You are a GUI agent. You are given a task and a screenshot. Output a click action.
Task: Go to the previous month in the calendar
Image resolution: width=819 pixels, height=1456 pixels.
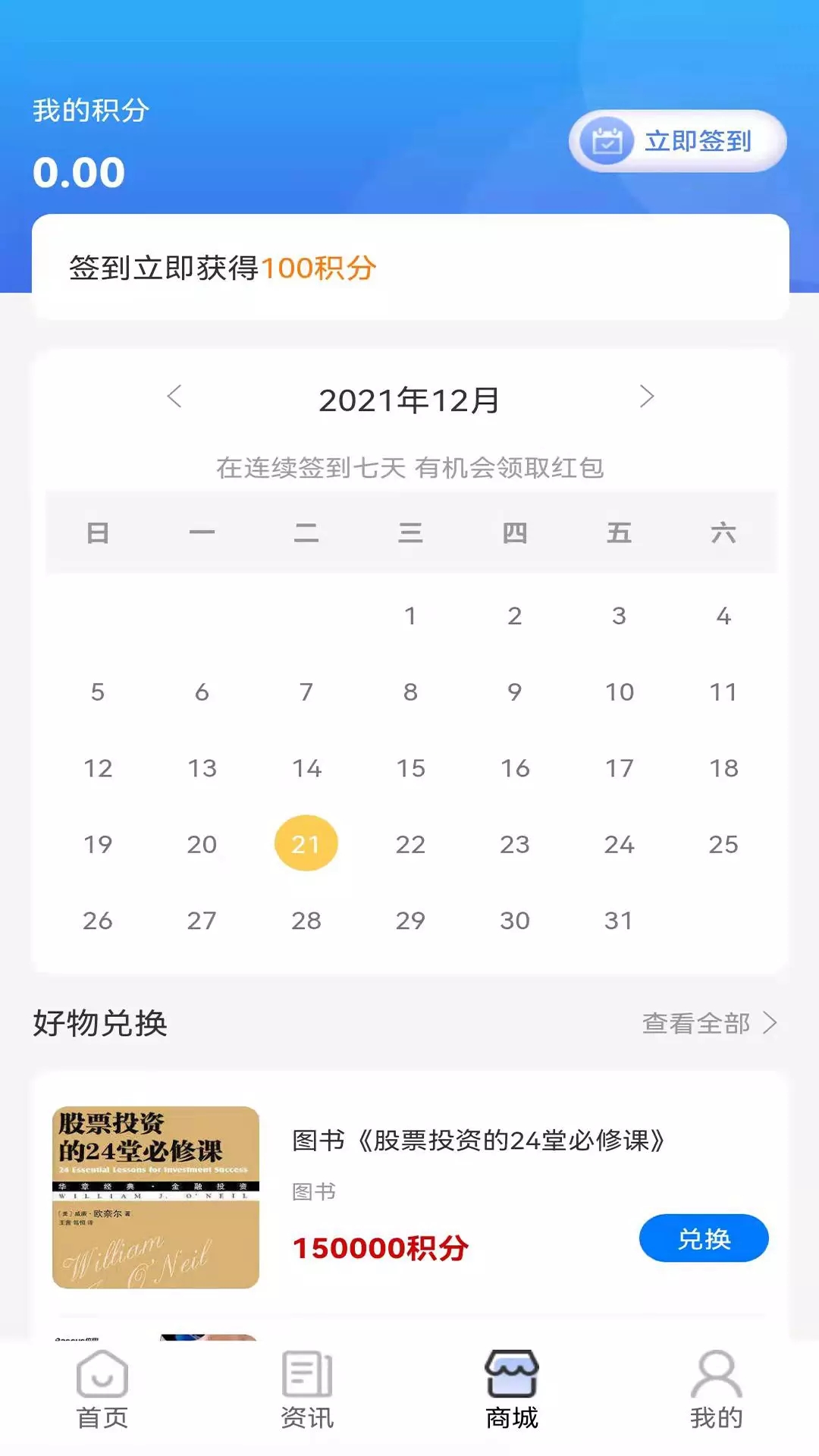pyautogui.click(x=174, y=397)
